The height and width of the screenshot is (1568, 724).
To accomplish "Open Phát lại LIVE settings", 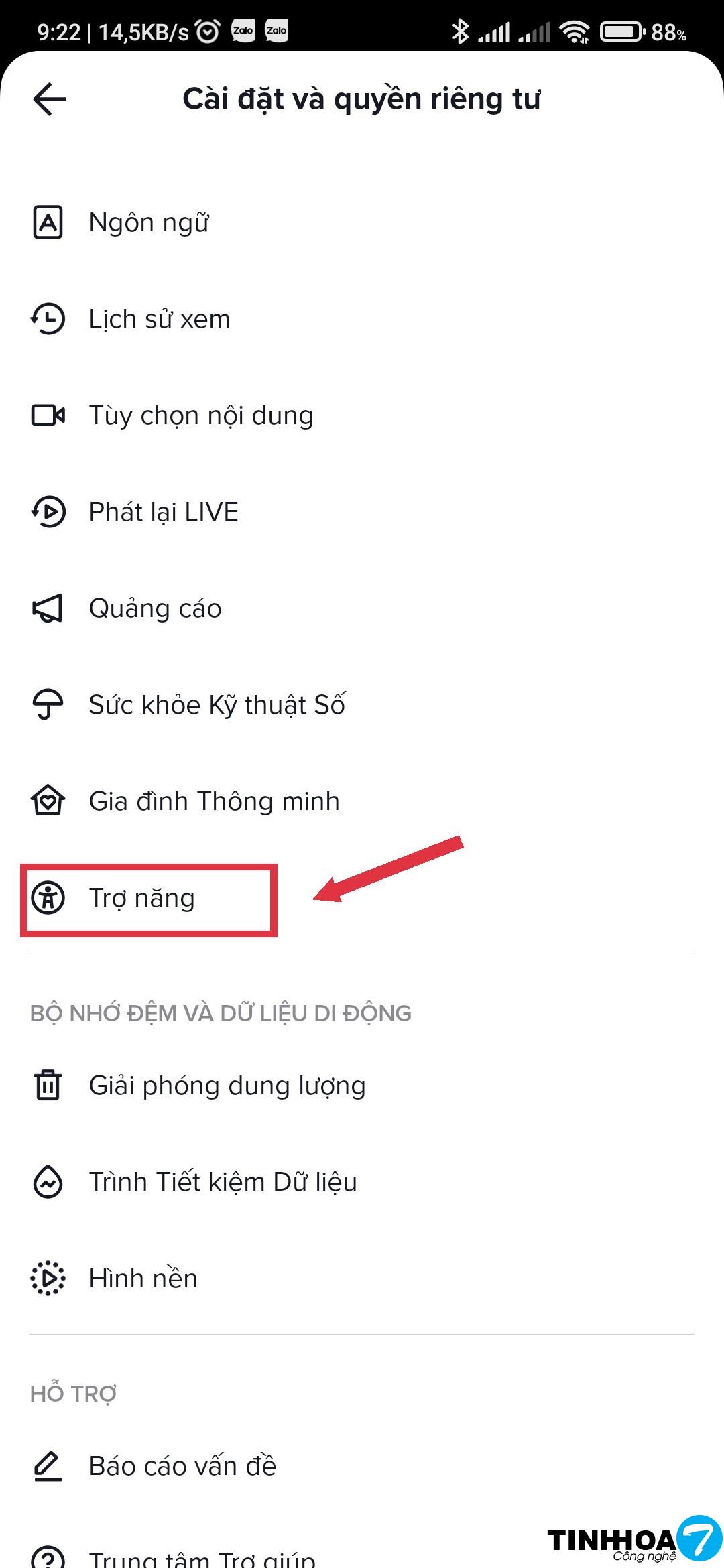I will [x=164, y=512].
